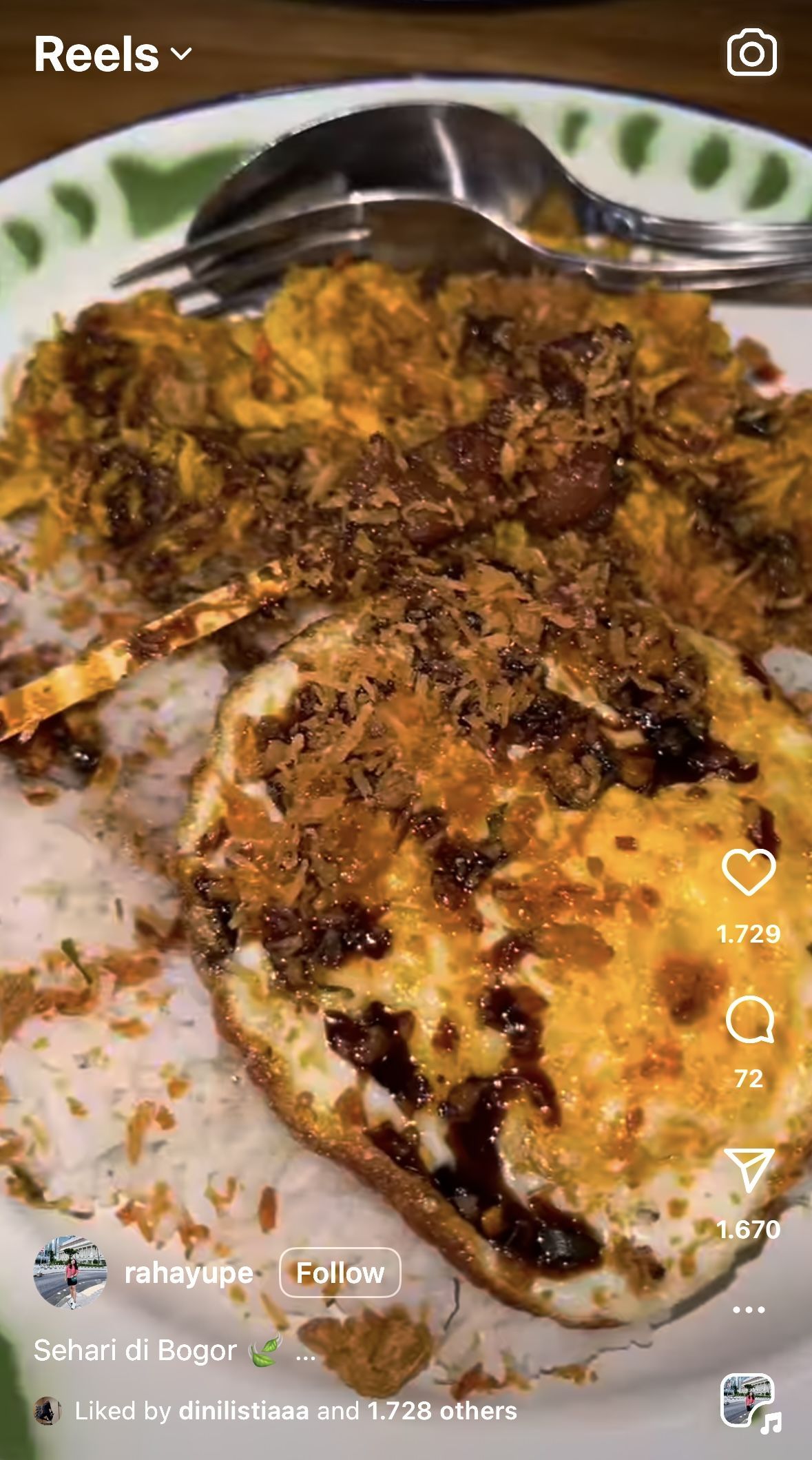Viewport: 812px width, 1460px height.
Task: Like this reel with the heart icon
Action: pos(749,873)
